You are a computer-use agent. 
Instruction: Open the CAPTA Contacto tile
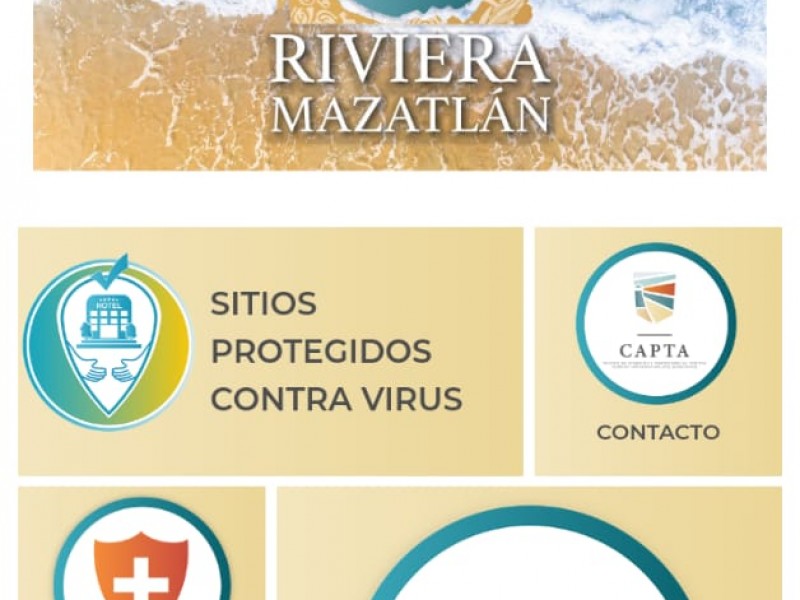click(x=657, y=350)
